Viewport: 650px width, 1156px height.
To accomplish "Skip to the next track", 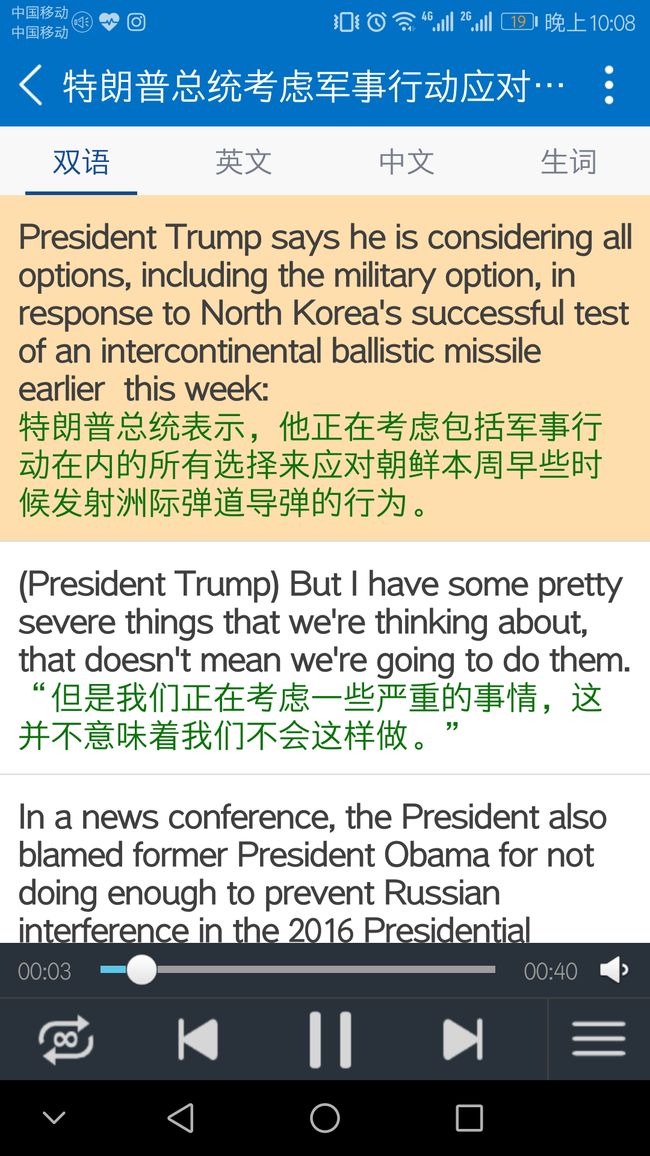I will coord(463,1040).
